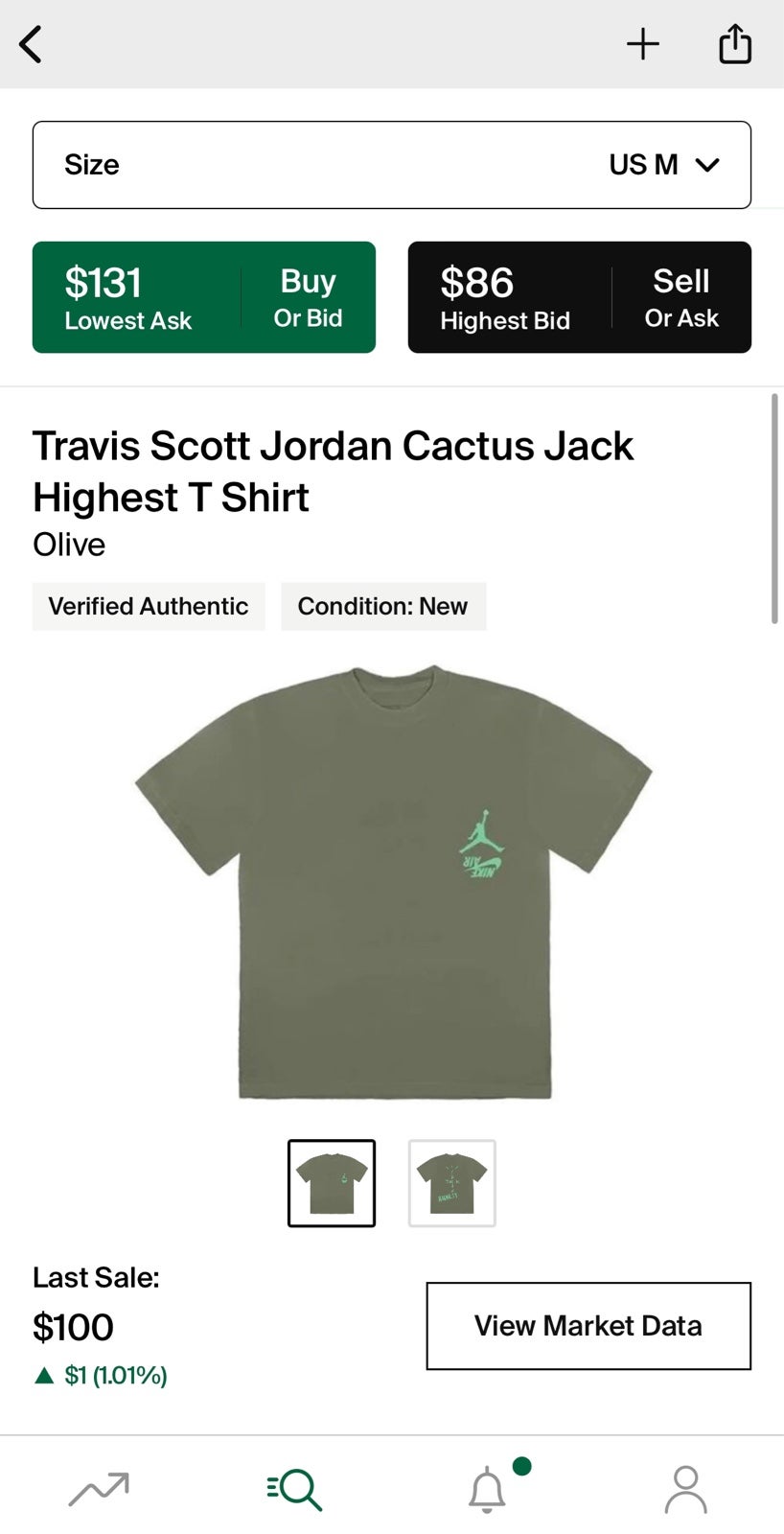Open the large olive shirt image

point(393,881)
